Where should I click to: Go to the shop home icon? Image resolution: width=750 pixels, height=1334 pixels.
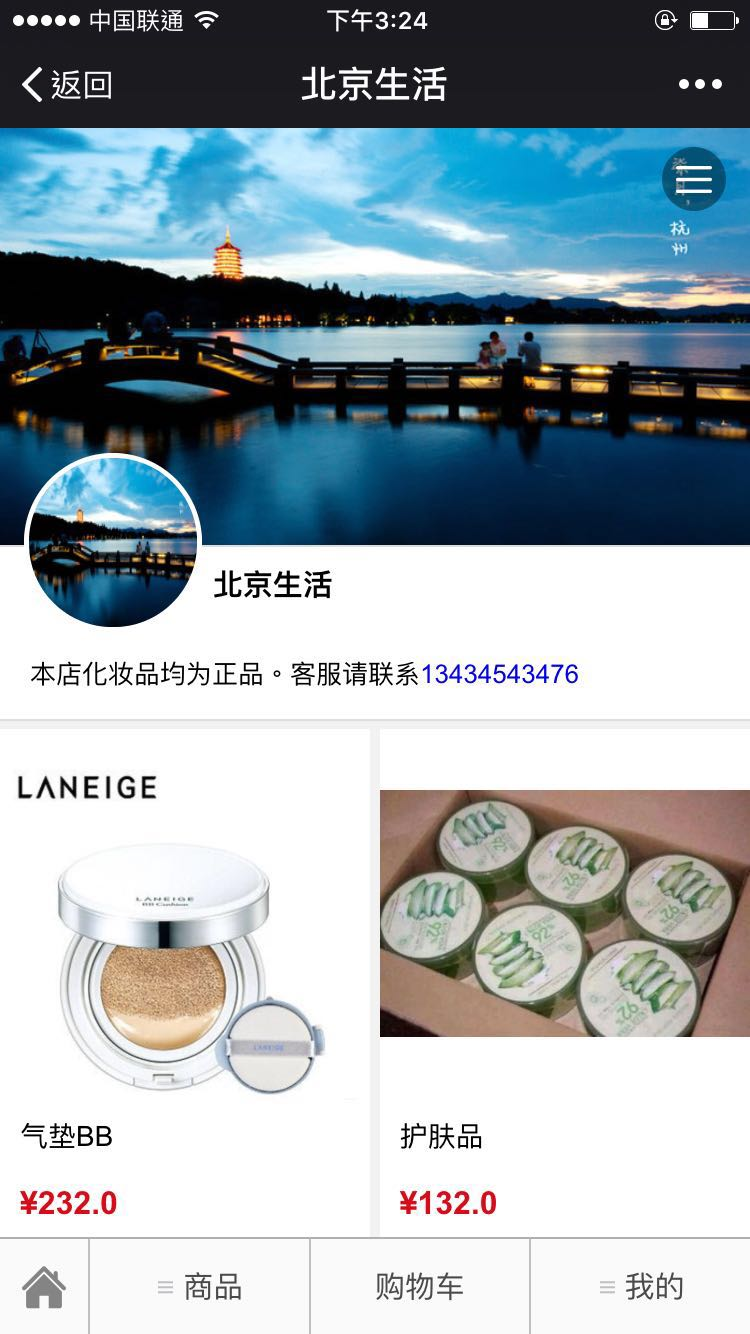(x=44, y=1287)
